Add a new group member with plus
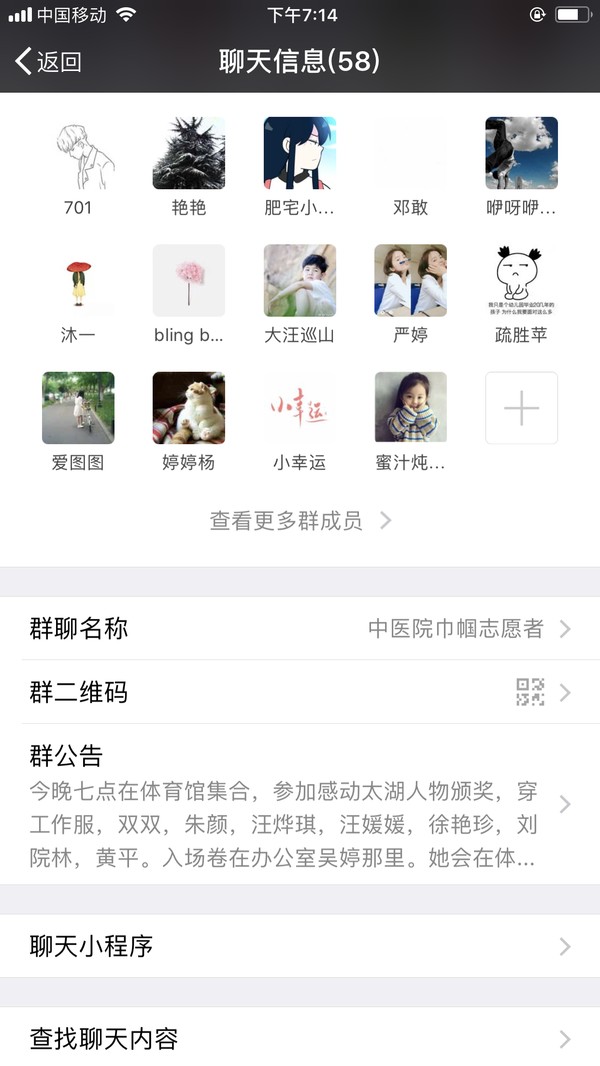 (521, 408)
